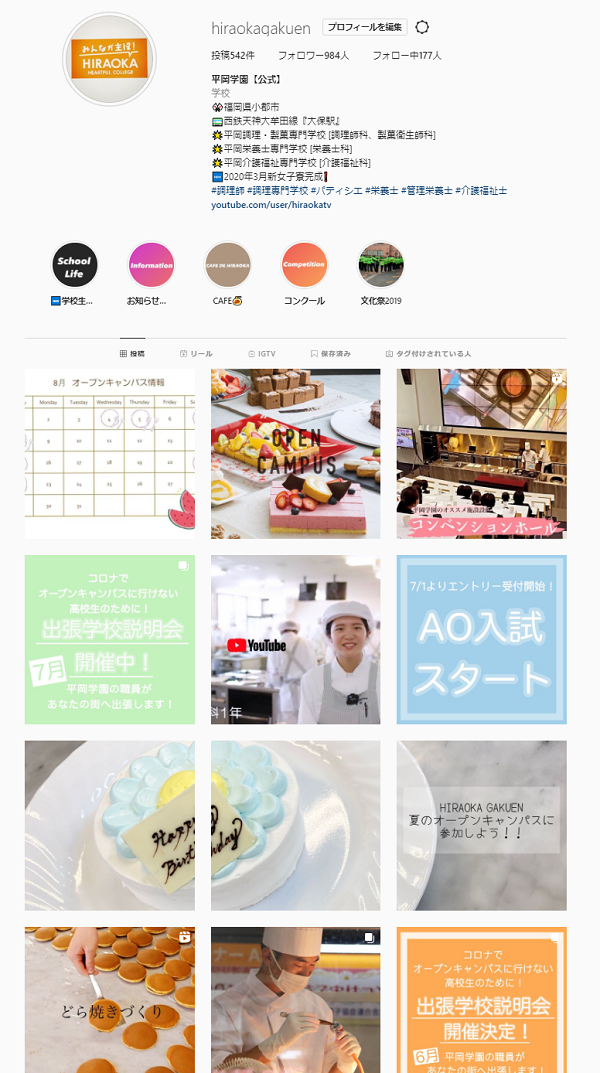Open the settings gear icon
Viewport: 600px width, 1073px height.
422,27
